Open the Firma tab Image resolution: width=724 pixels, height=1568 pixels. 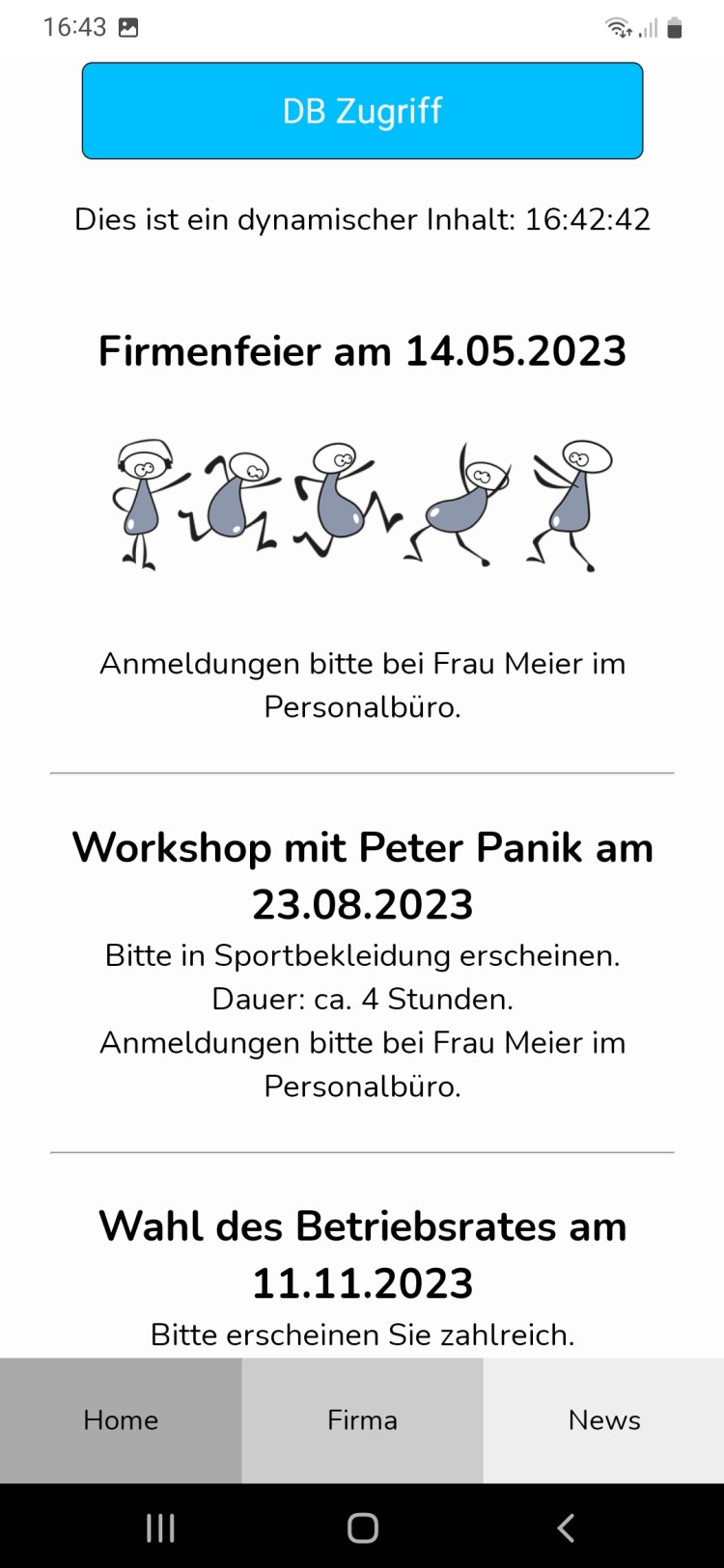362,1420
